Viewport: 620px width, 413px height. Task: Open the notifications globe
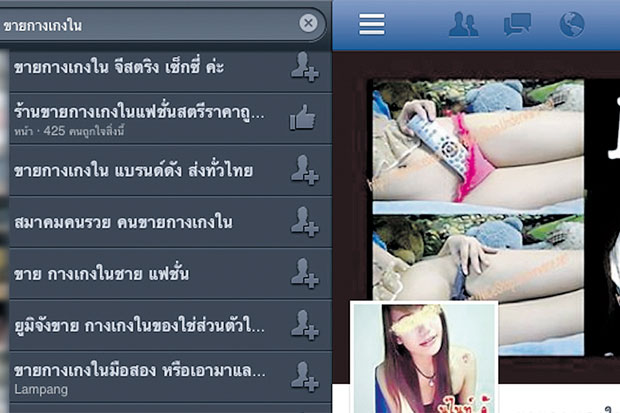[x=571, y=24]
